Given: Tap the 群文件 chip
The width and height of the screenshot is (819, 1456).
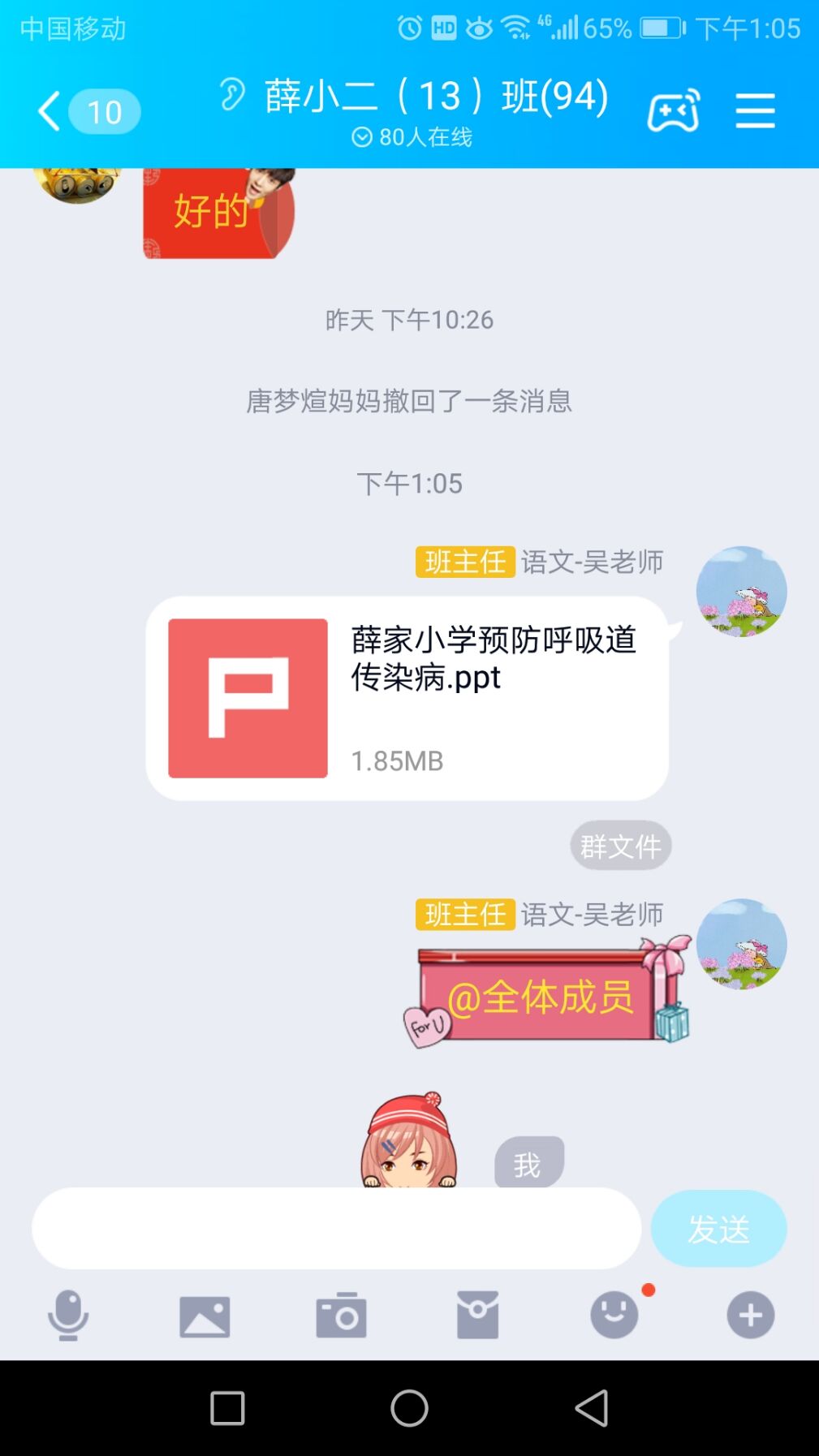Looking at the screenshot, I should click(620, 846).
